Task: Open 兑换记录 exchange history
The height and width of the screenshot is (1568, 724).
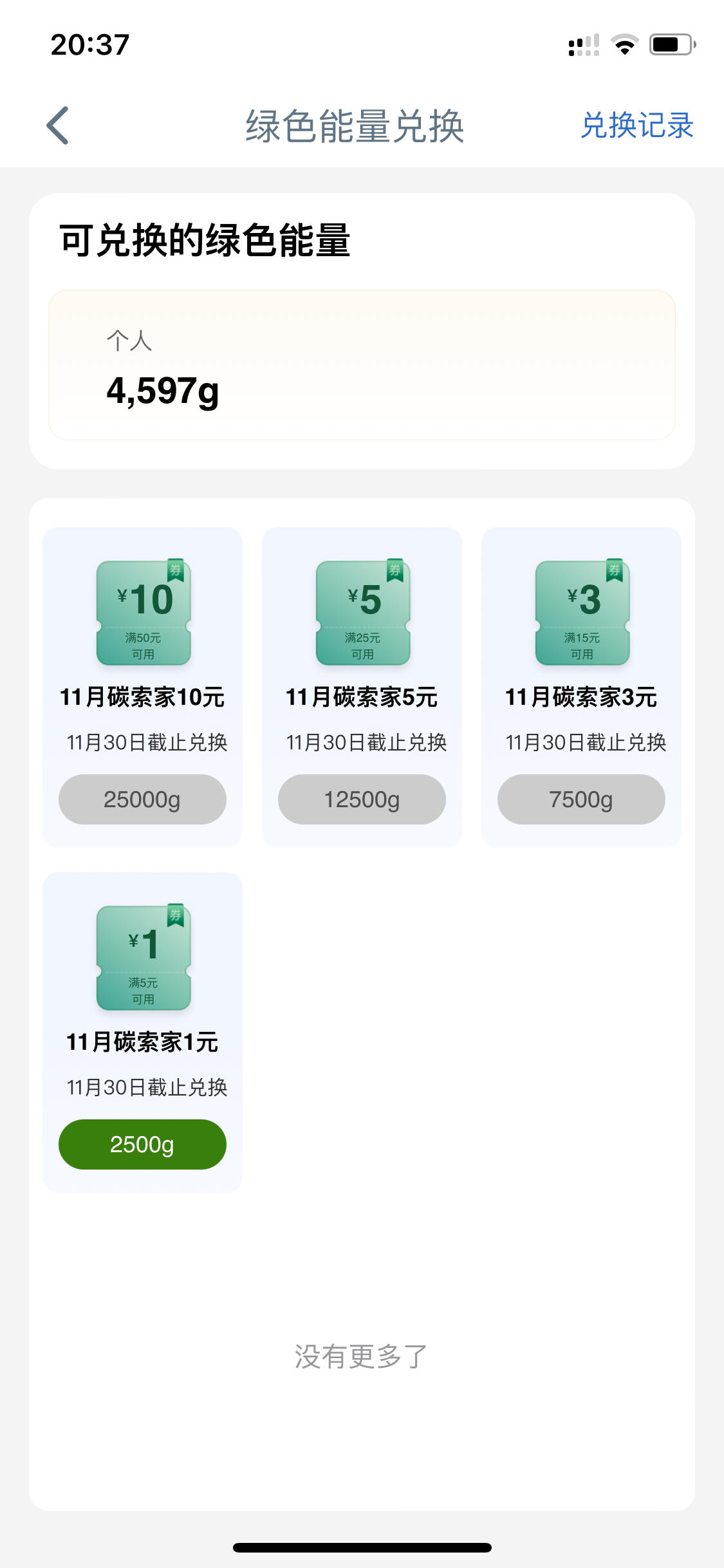Action: pyautogui.click(x=636, y=126)
